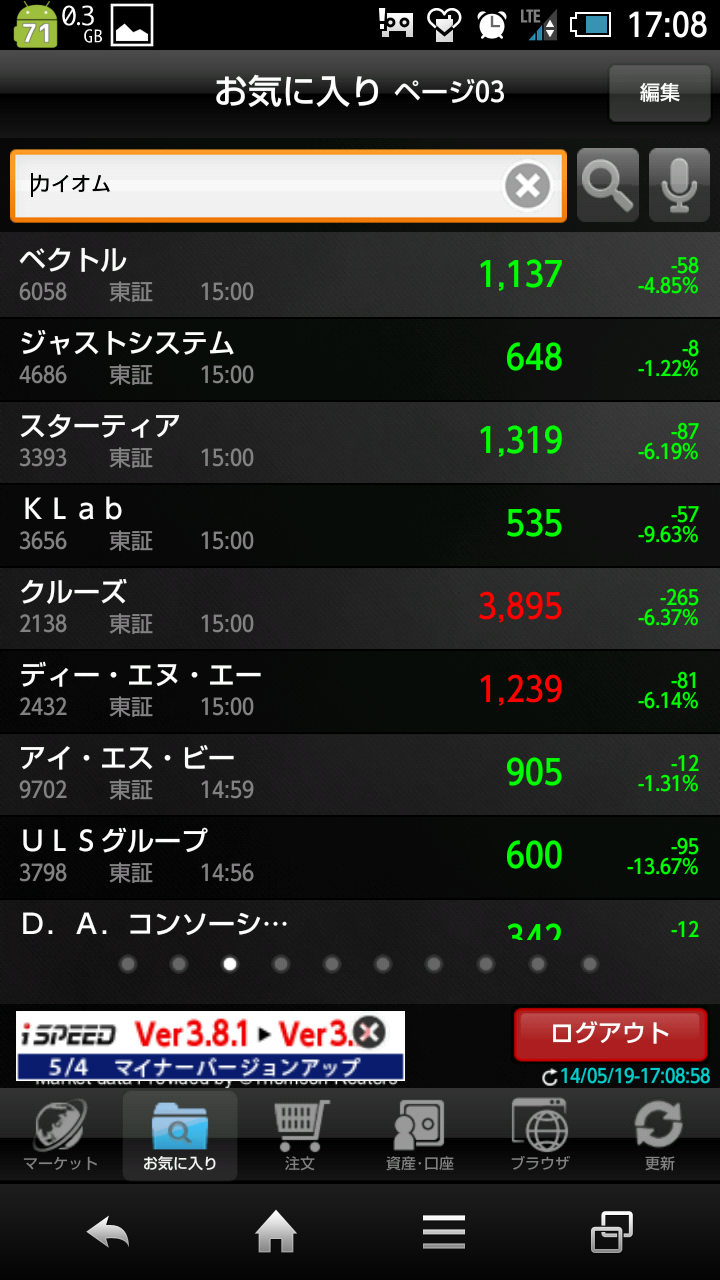Screen dimensions: 720x1280
Task: Tap the magnifier search icon
Action: 608,185
